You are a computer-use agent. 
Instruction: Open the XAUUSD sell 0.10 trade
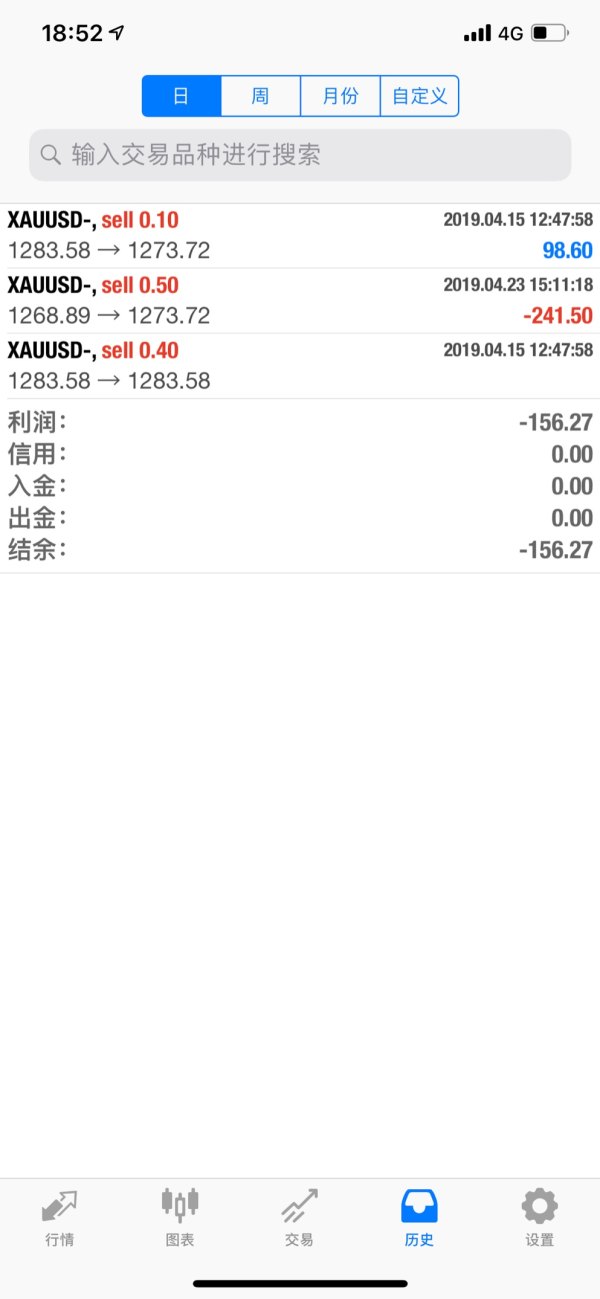(300, 235)
